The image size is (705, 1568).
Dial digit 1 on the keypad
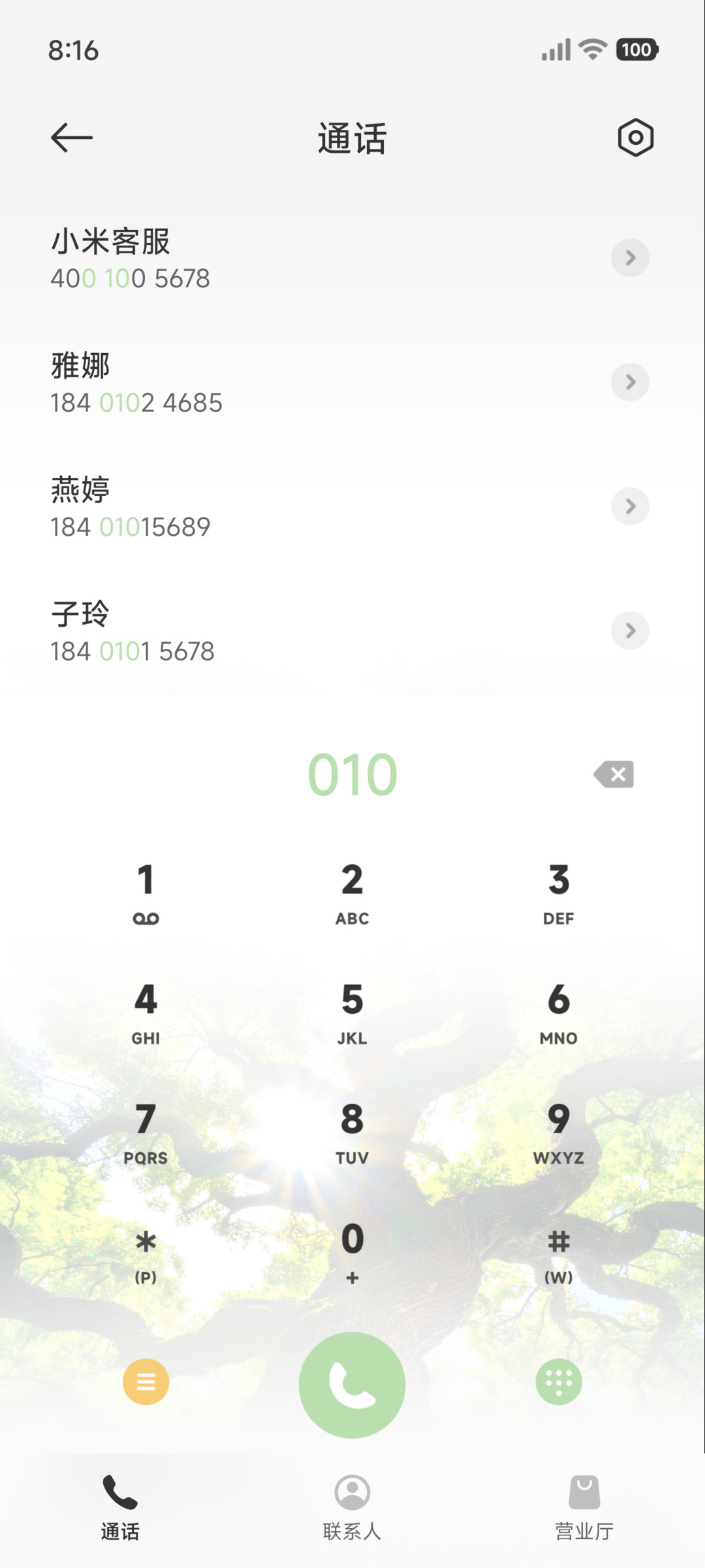coord(146,893)
